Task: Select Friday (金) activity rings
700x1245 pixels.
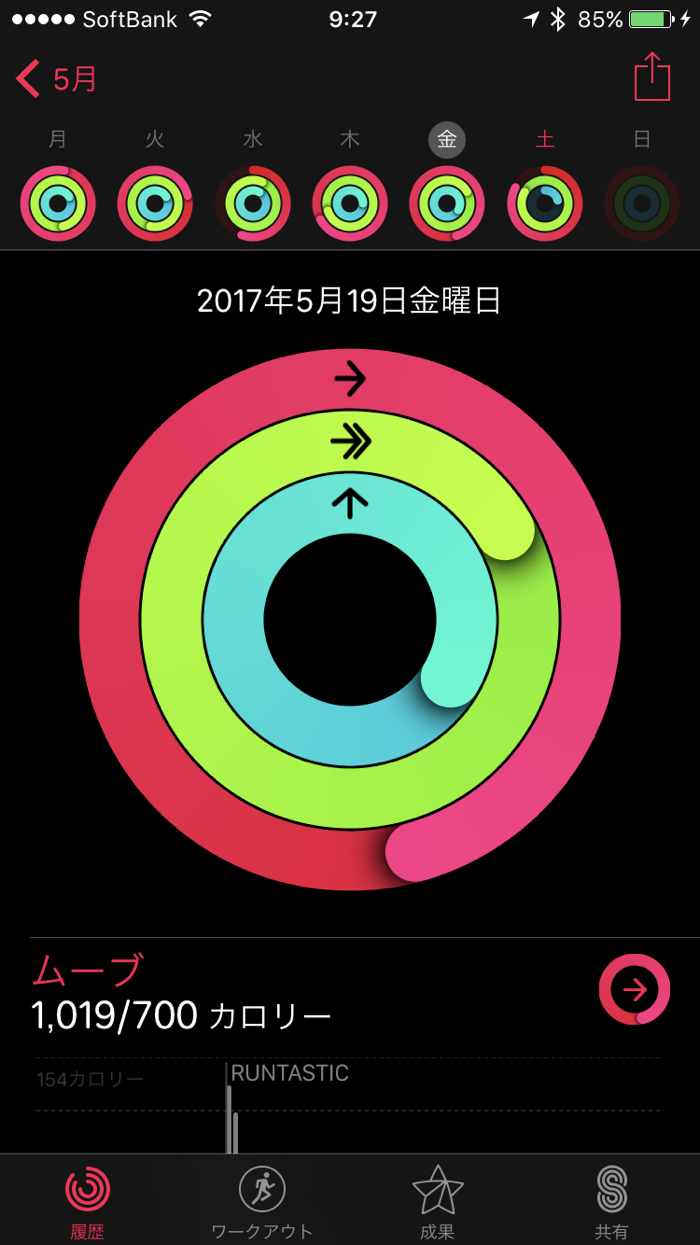Action: tap(447, 204)
